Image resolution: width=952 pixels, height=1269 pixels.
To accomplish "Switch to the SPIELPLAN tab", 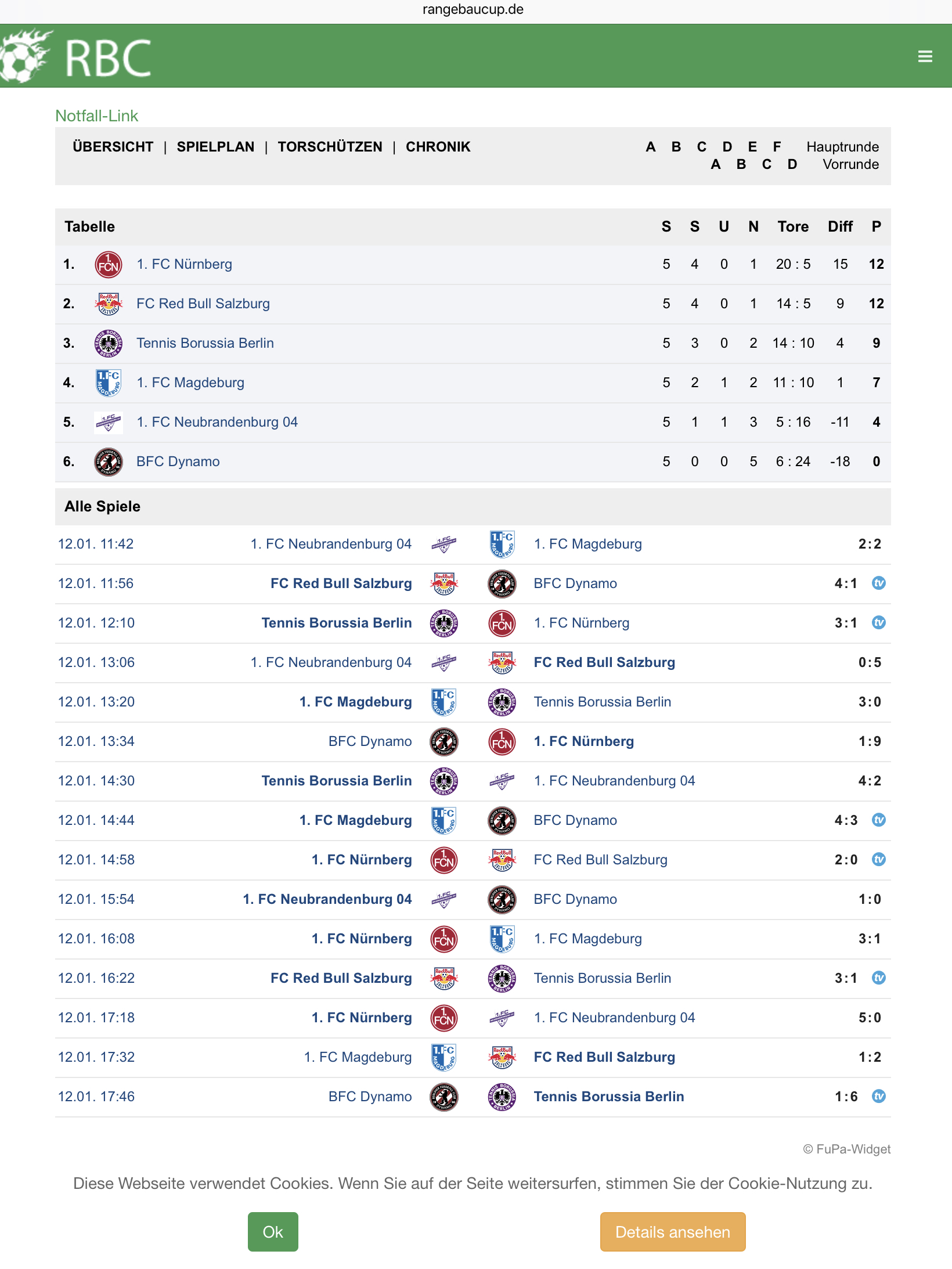I will pyautogui.click(x=215, y=147).
